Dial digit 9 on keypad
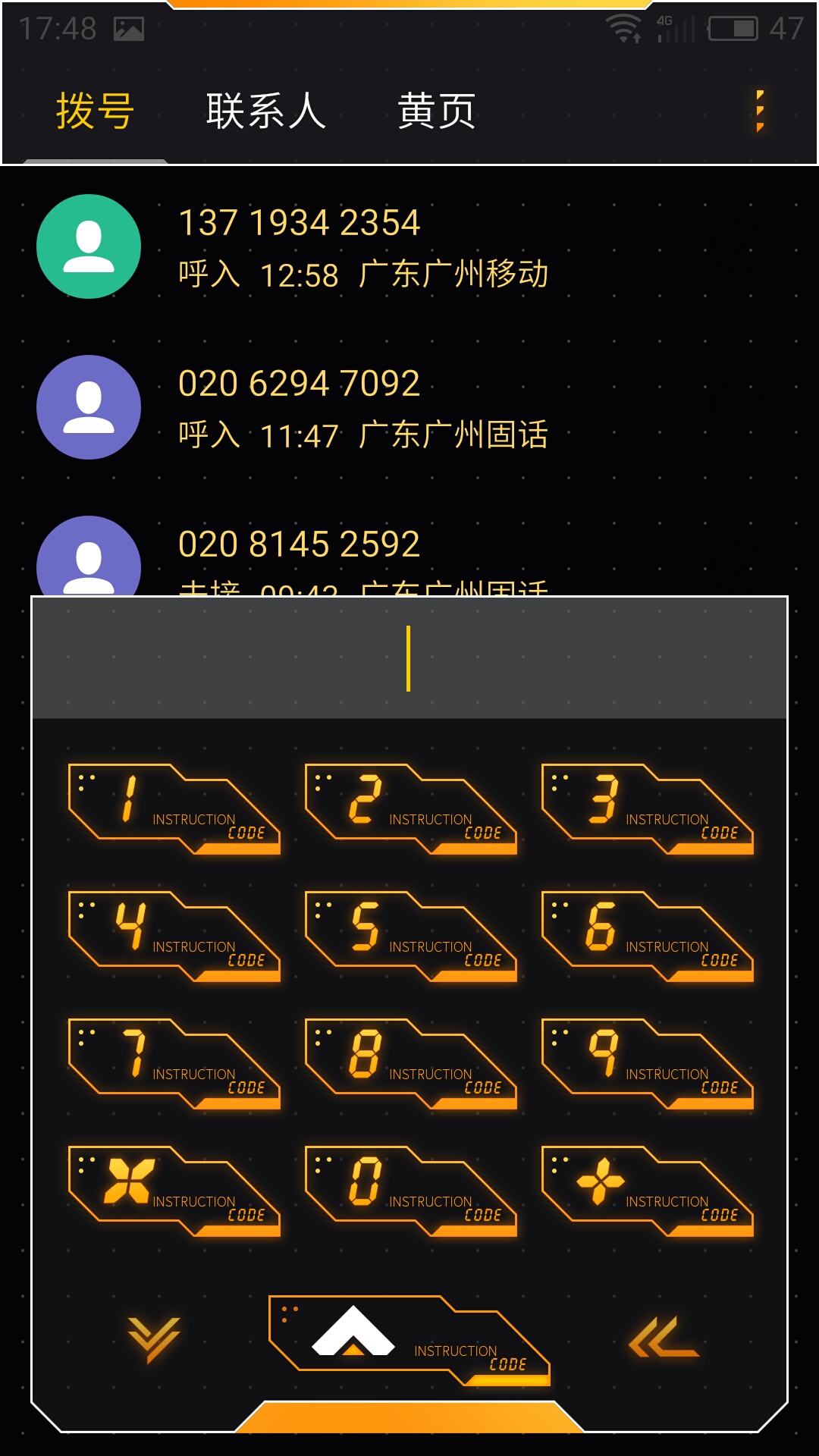The width and height of the screenshot is (819, 1456). click(x=648, y=1064)
